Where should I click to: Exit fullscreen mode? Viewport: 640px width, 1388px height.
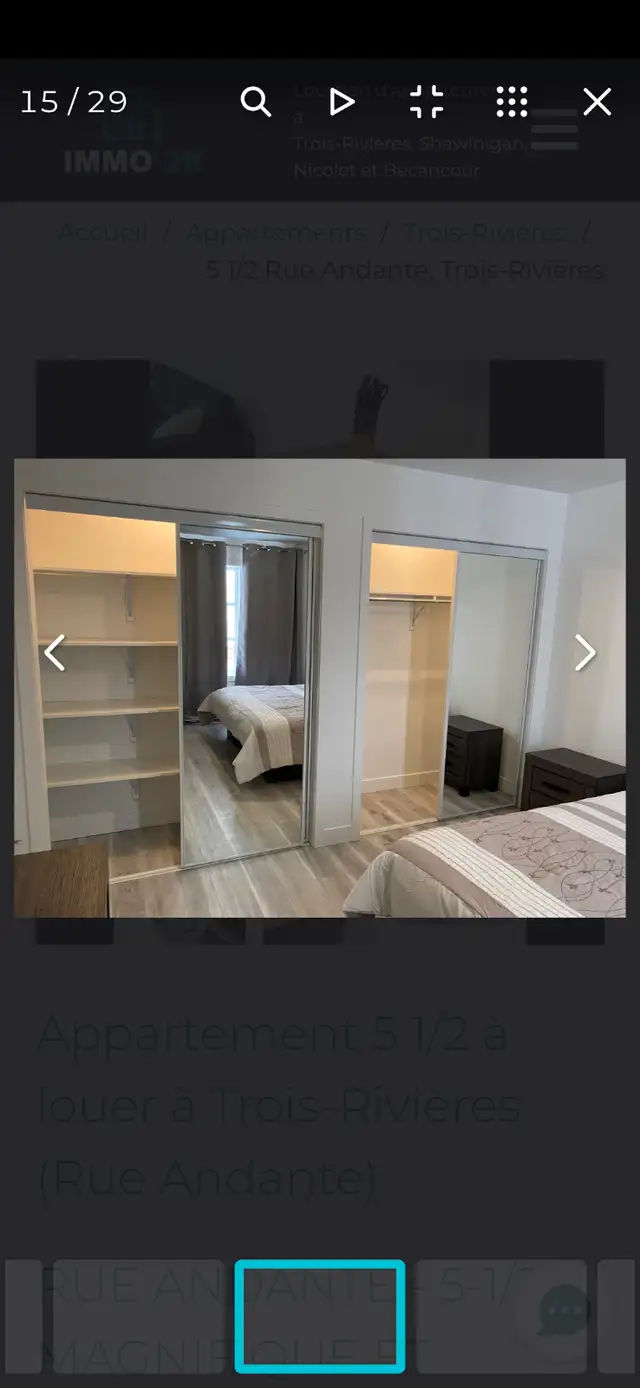(x=427, y=102)
